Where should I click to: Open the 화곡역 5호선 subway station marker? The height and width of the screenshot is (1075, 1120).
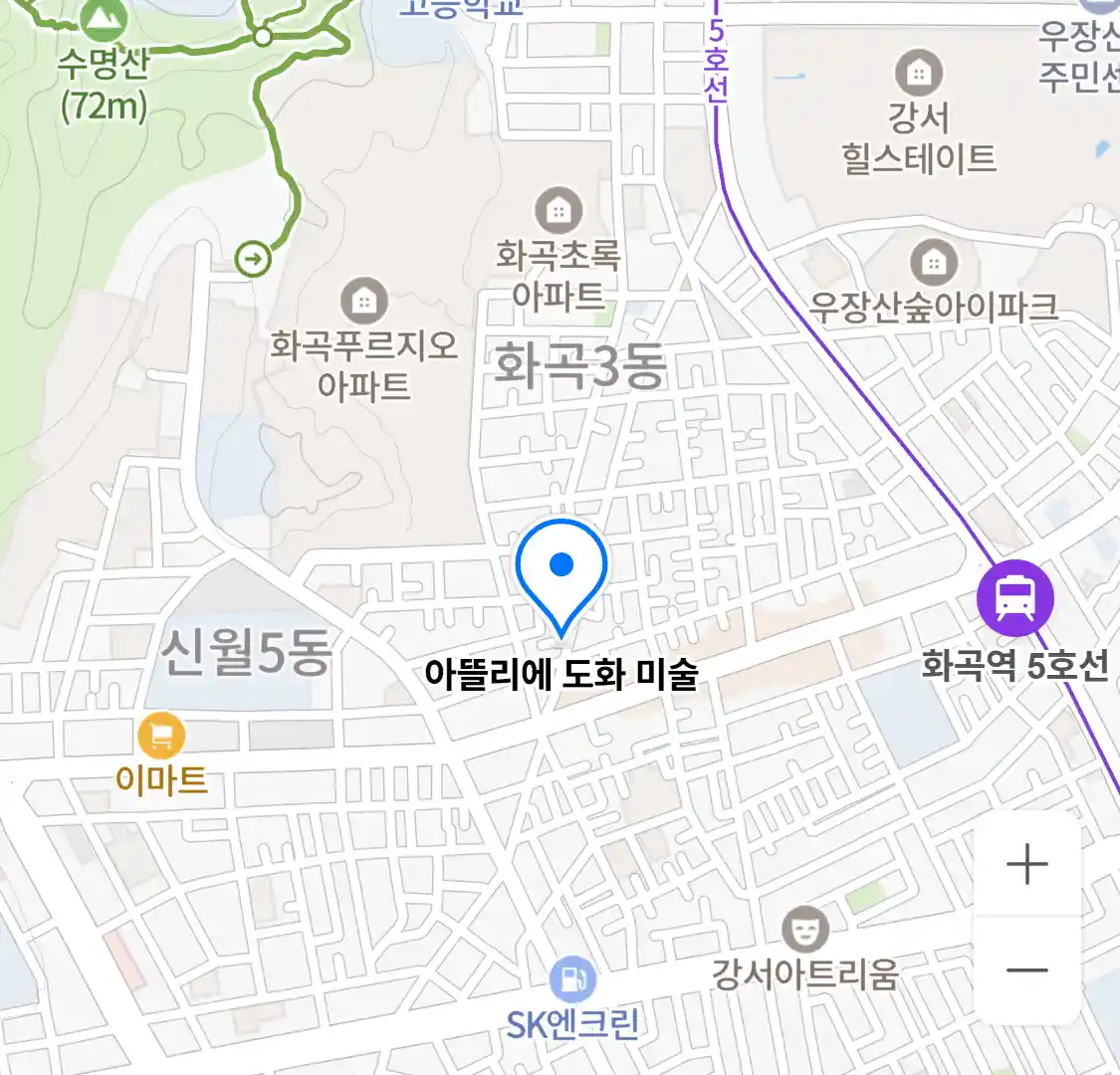pos(1014,598)
